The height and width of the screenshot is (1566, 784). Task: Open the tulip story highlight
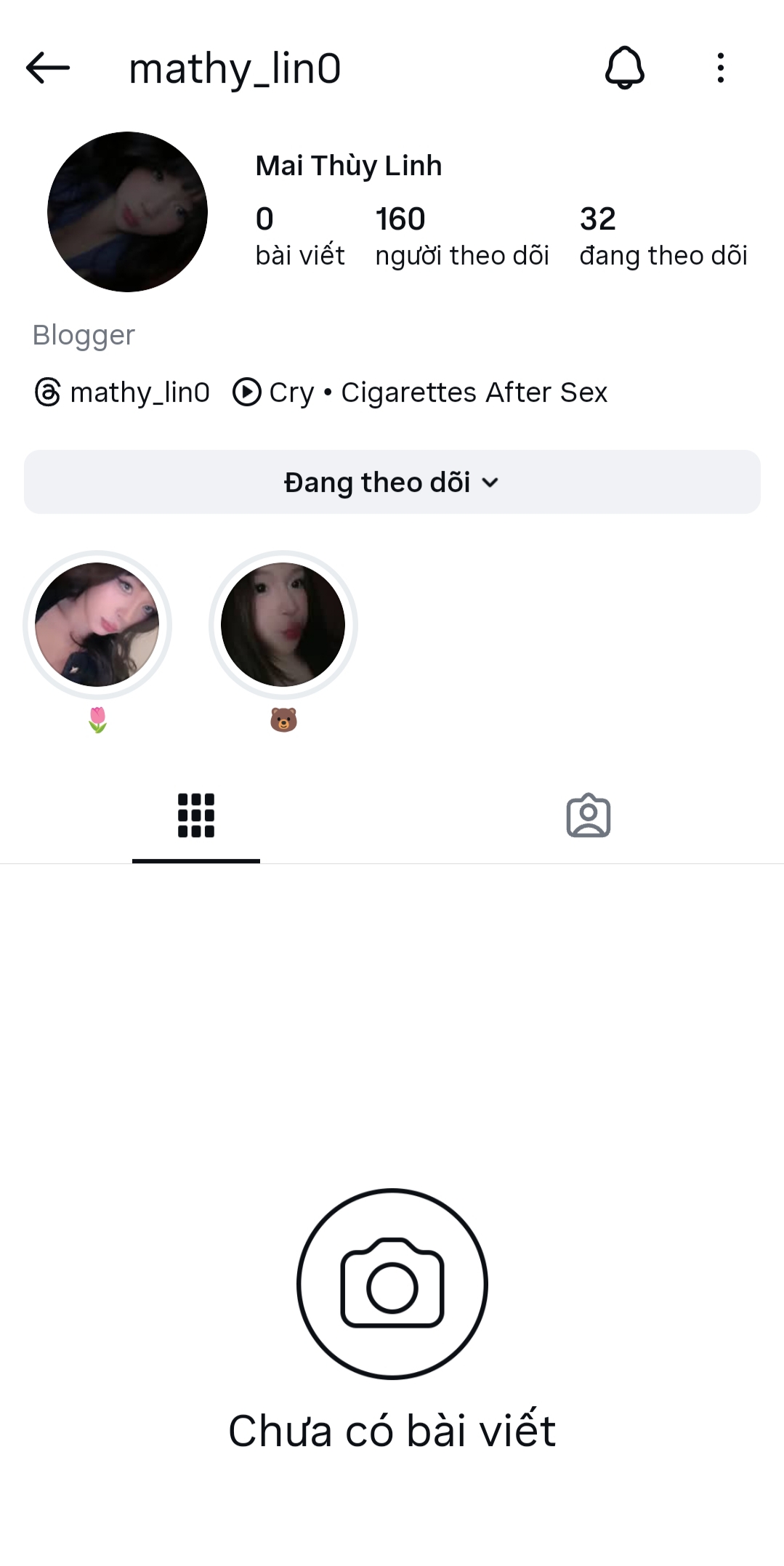point(97,625)
